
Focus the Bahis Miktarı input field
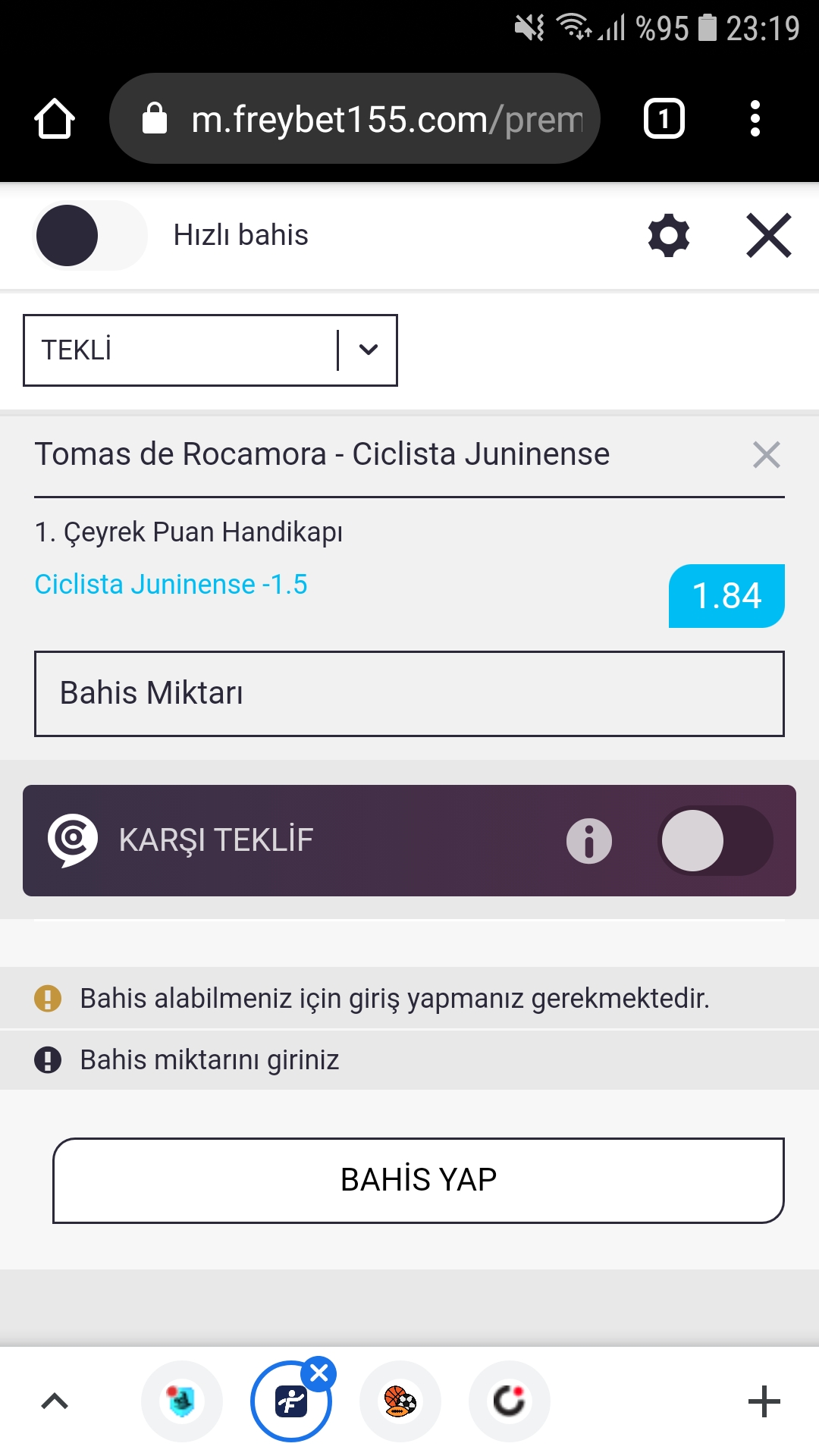point(409,693)
